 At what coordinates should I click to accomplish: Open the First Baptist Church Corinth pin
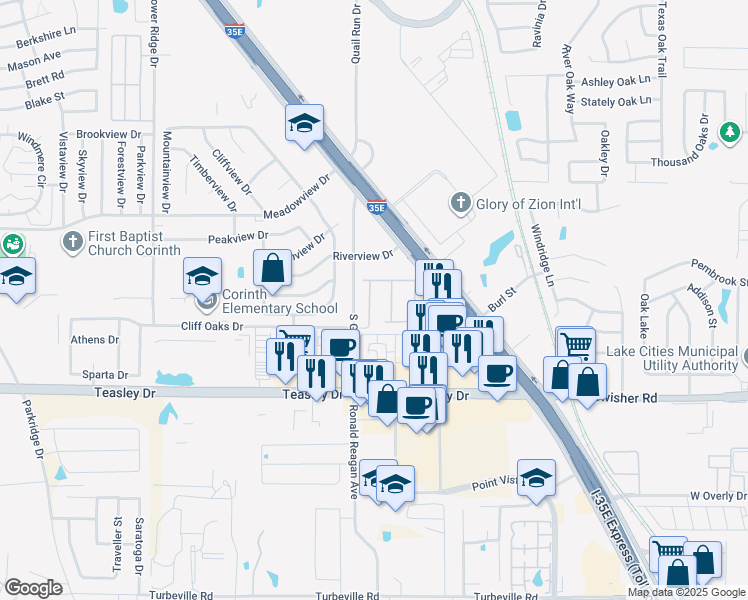72,241
